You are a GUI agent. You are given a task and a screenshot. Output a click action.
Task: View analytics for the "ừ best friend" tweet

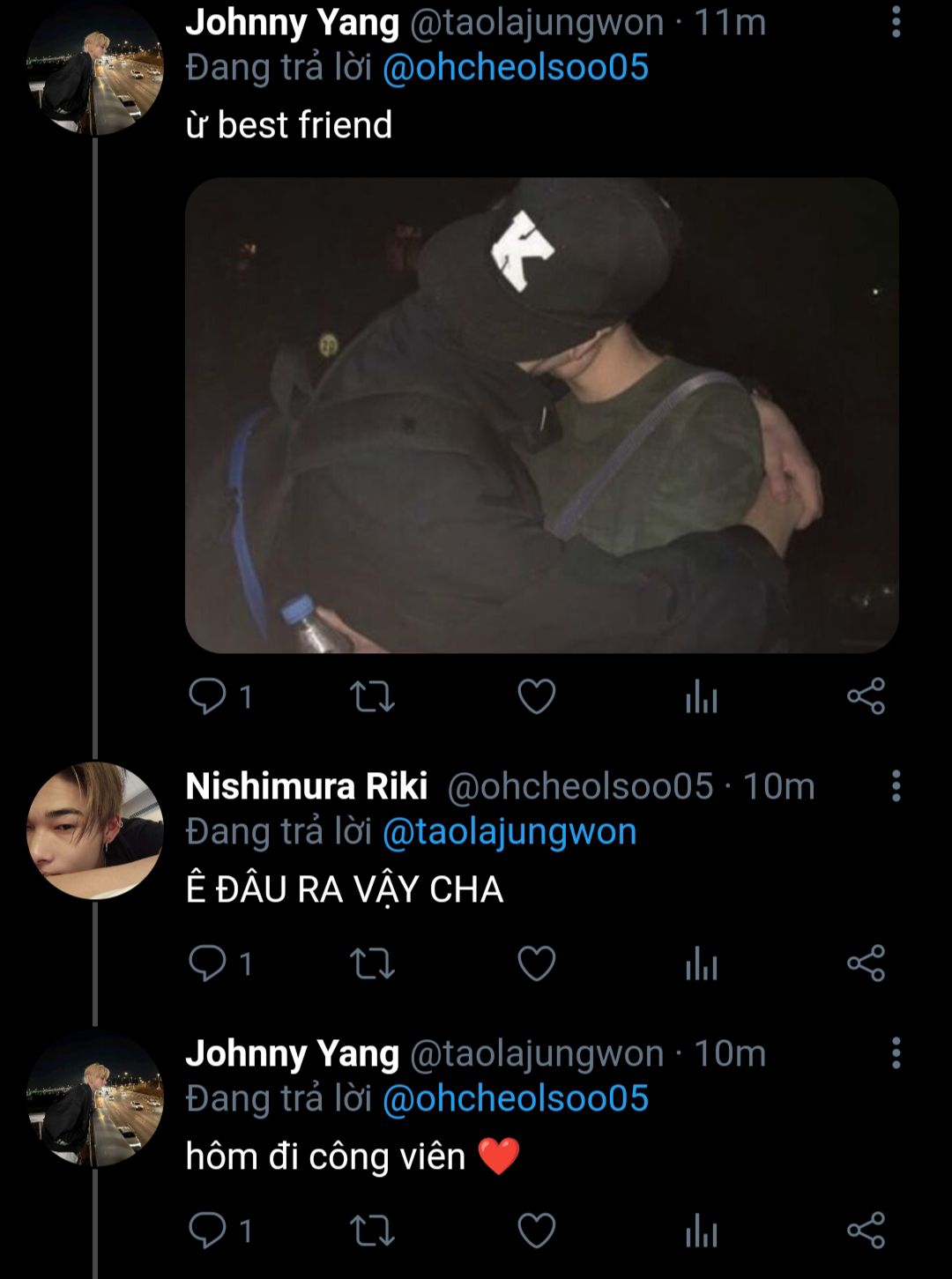(702, 697)
